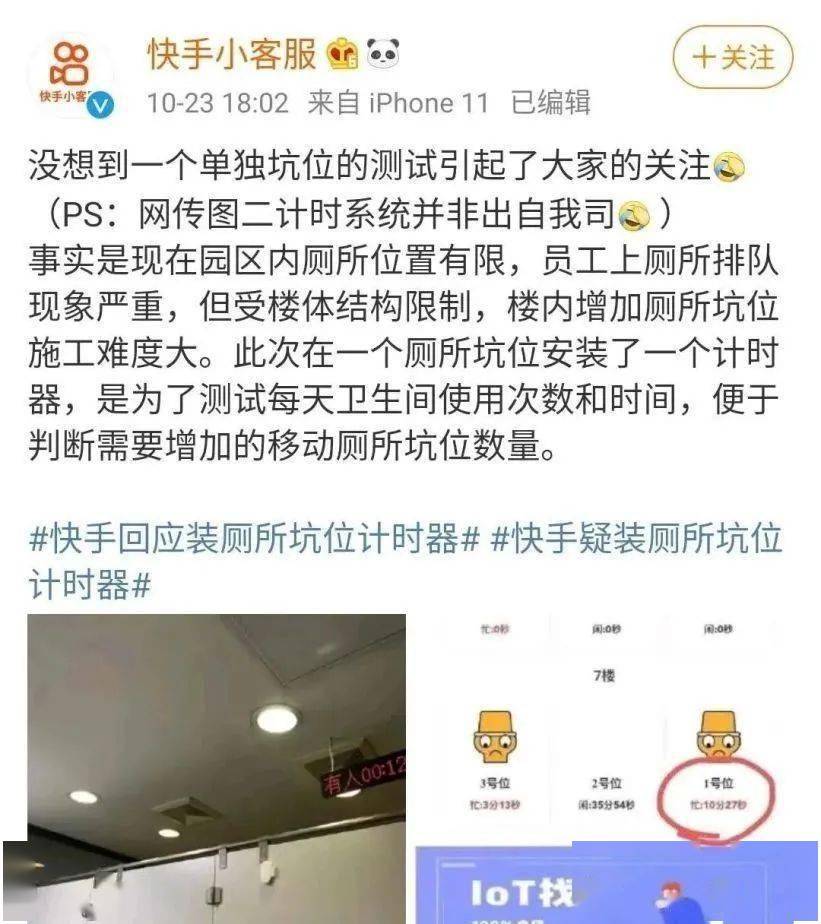Viewport: 821px width, 924px height.
Task: Open the 快手小客服 username link
Action: click(x=233, y=53)
